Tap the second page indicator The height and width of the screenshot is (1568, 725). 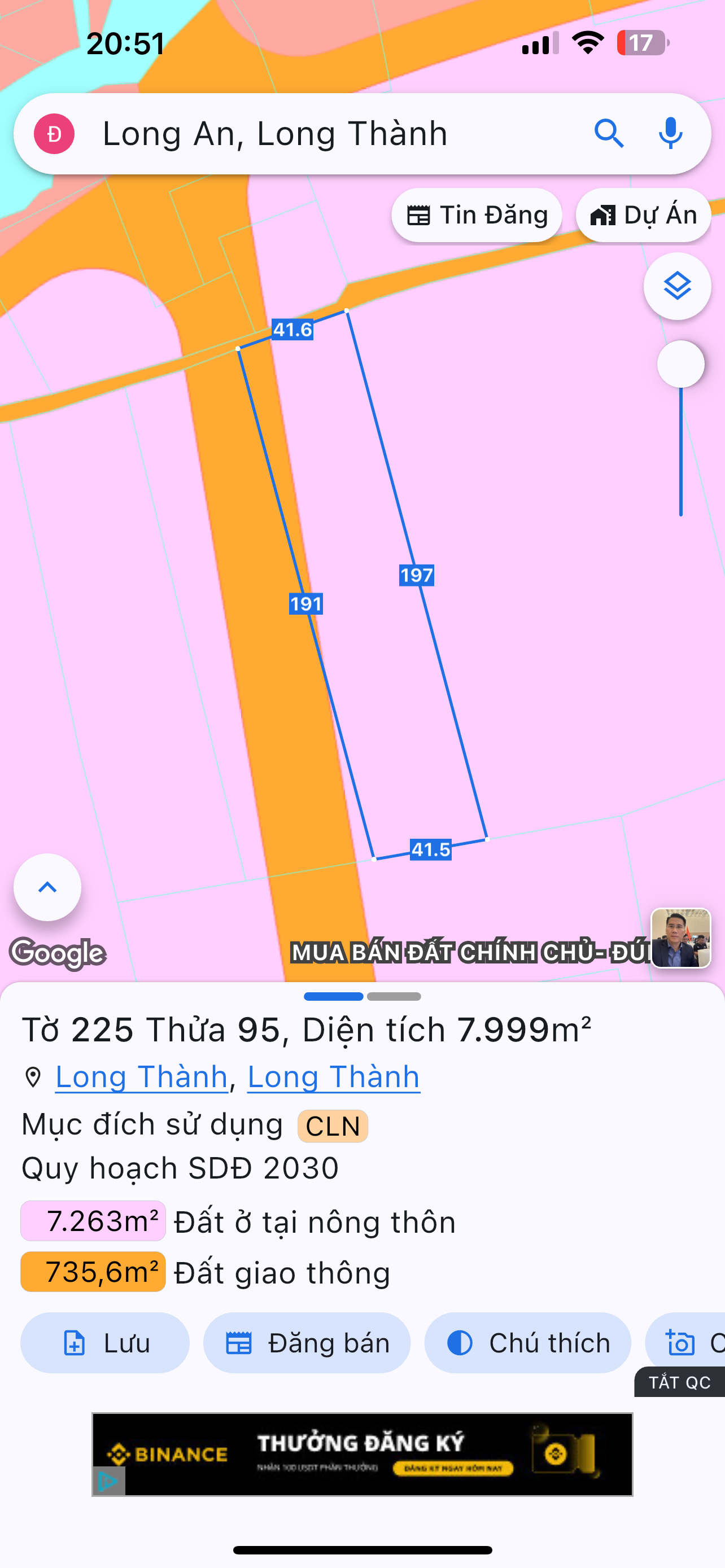(x=394, y=996)
